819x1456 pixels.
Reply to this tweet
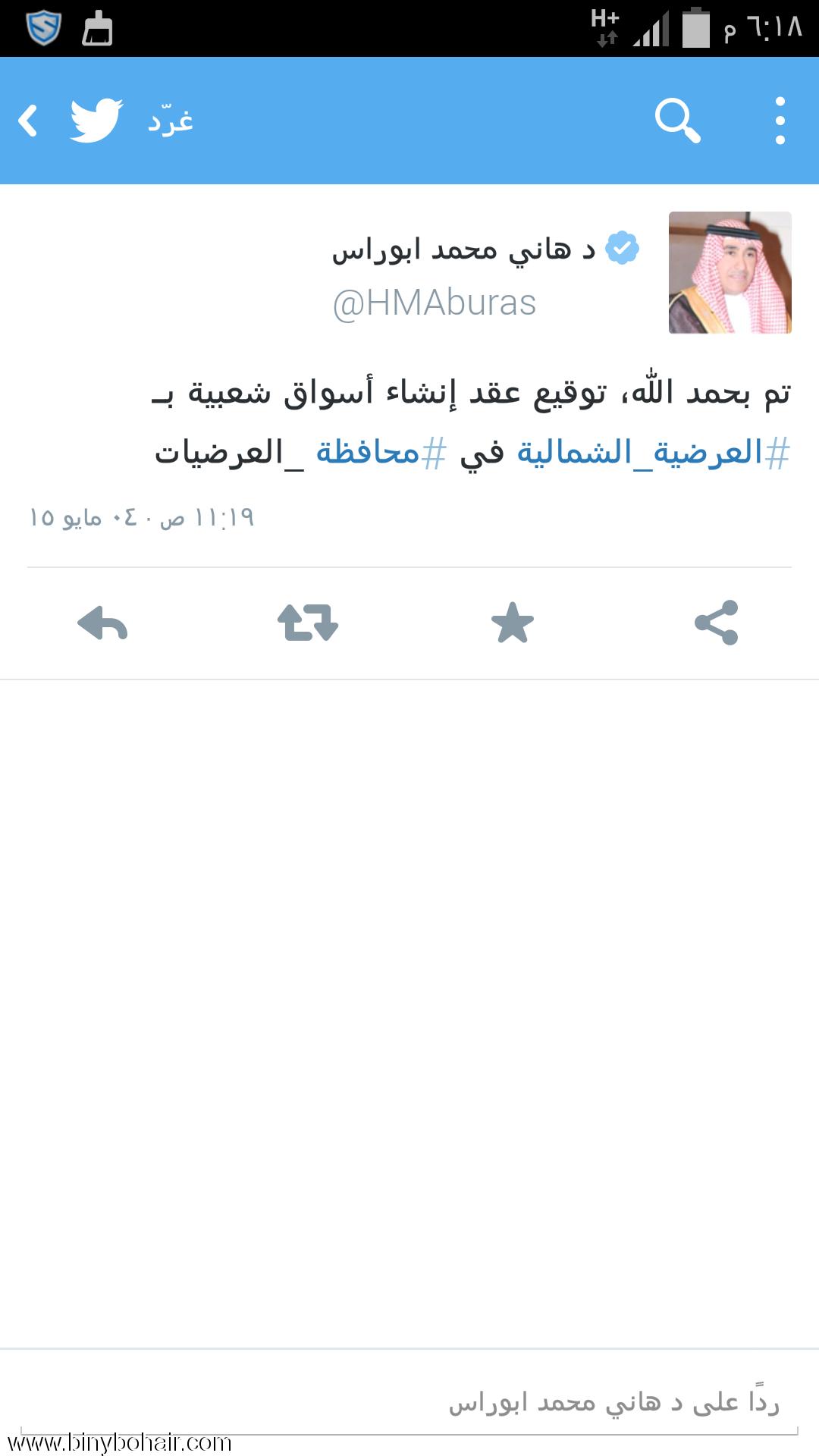(103, 624)
